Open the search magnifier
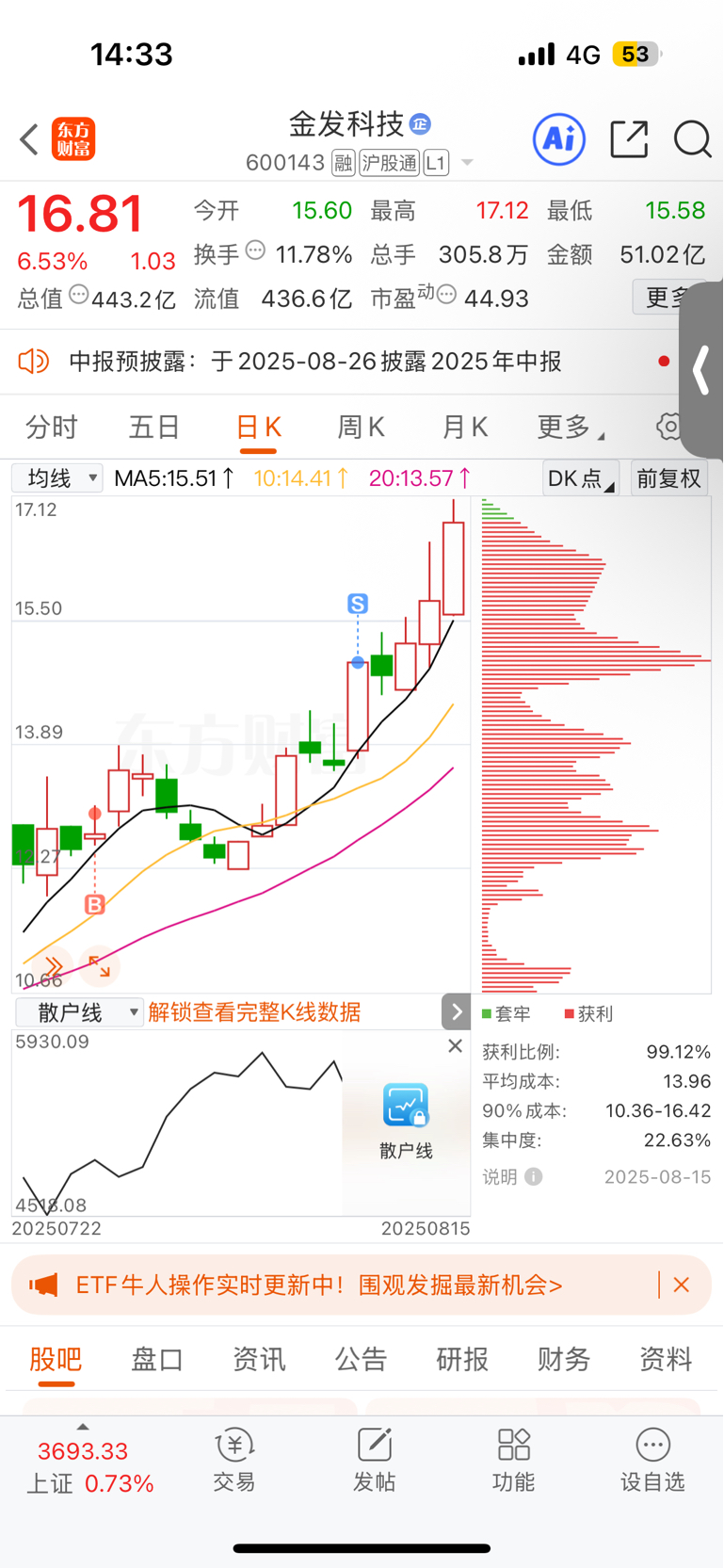The height and width of the screenshot is (1568, 724). tap(692, 139)
